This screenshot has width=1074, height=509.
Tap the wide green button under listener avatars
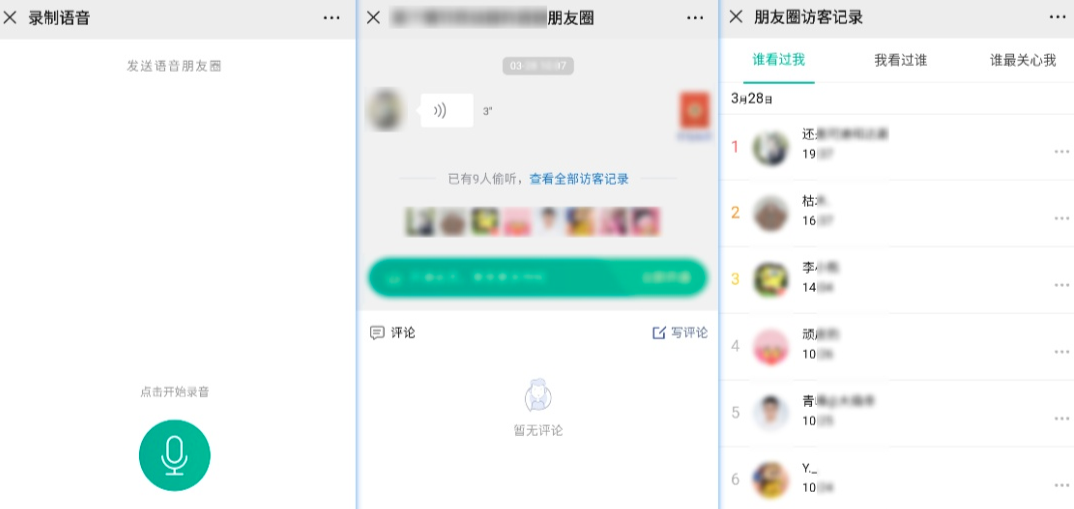pos(538,277)
